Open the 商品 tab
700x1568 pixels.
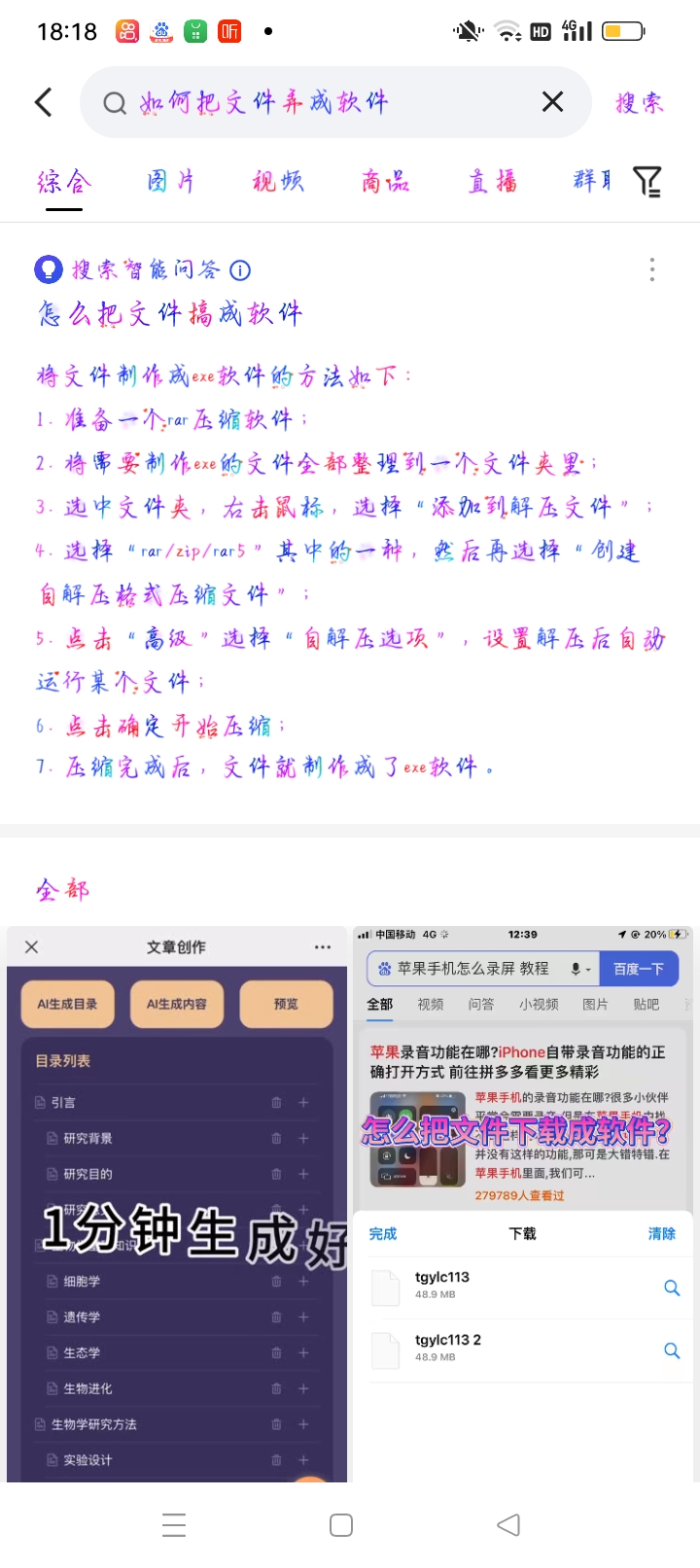[385, 181]
